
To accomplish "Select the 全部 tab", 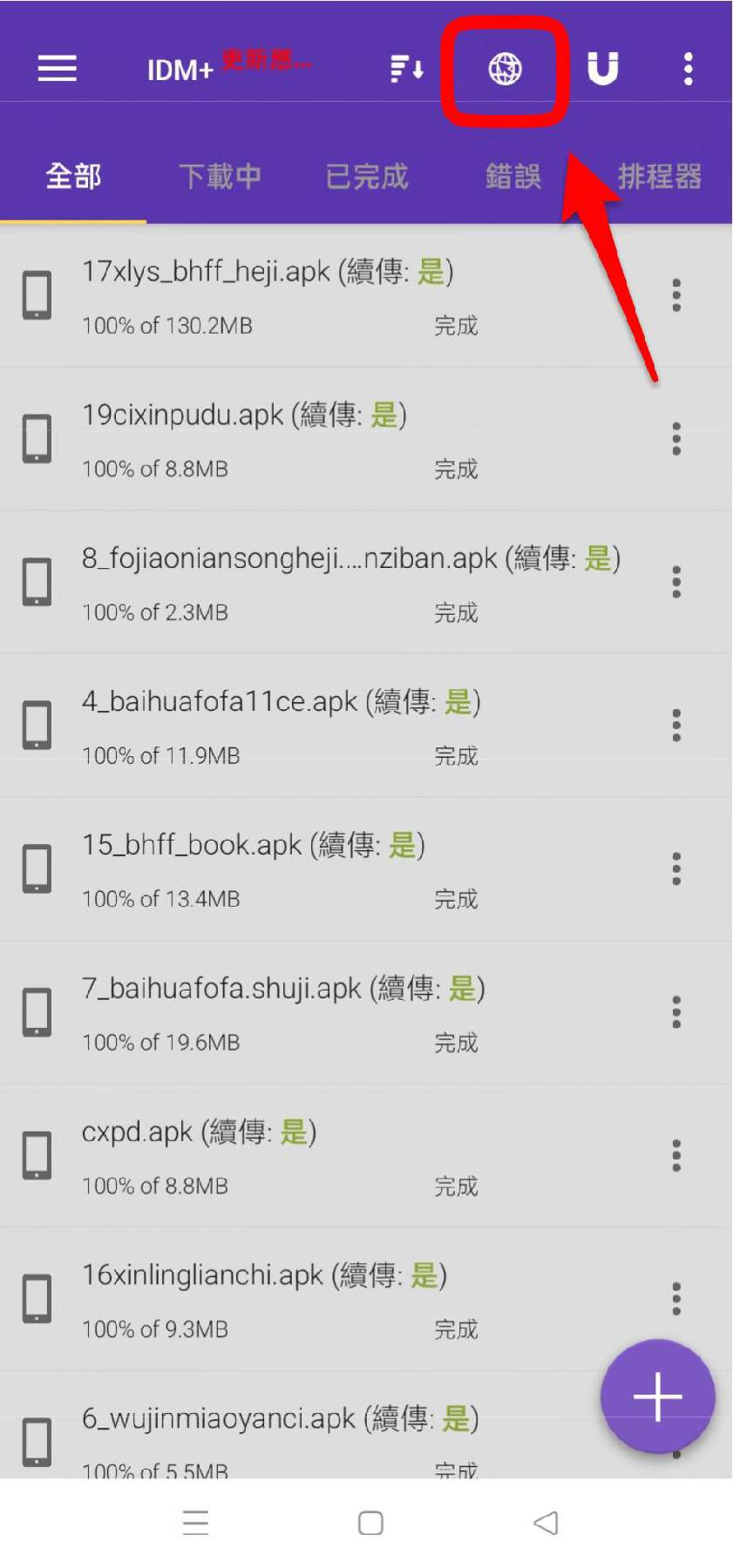I will tap(73, 177).
